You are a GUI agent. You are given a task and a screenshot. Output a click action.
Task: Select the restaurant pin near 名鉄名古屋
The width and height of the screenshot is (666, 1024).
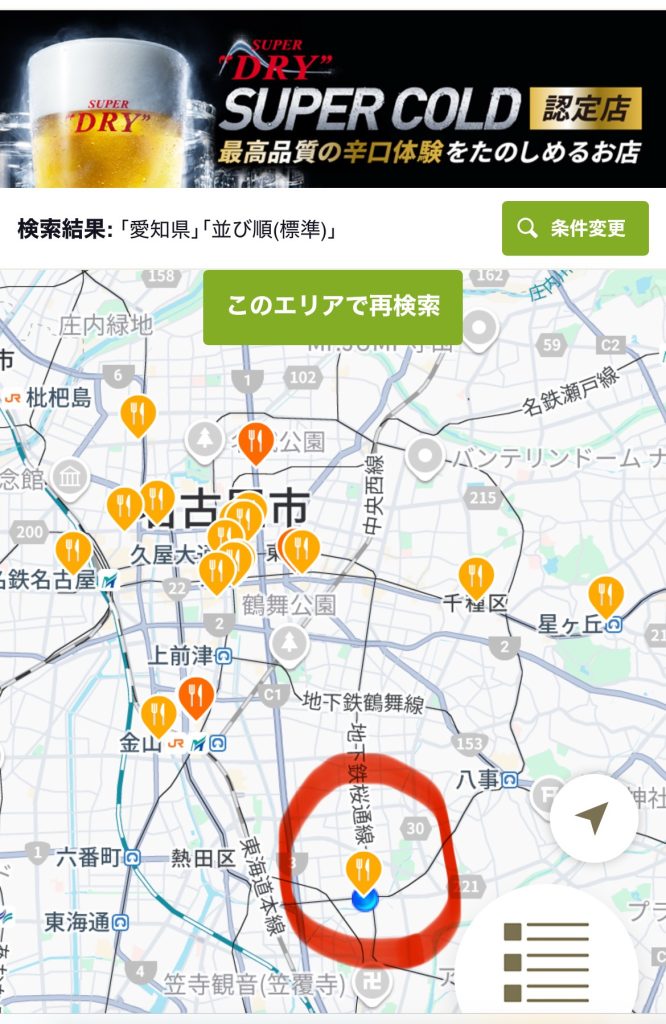73,551
